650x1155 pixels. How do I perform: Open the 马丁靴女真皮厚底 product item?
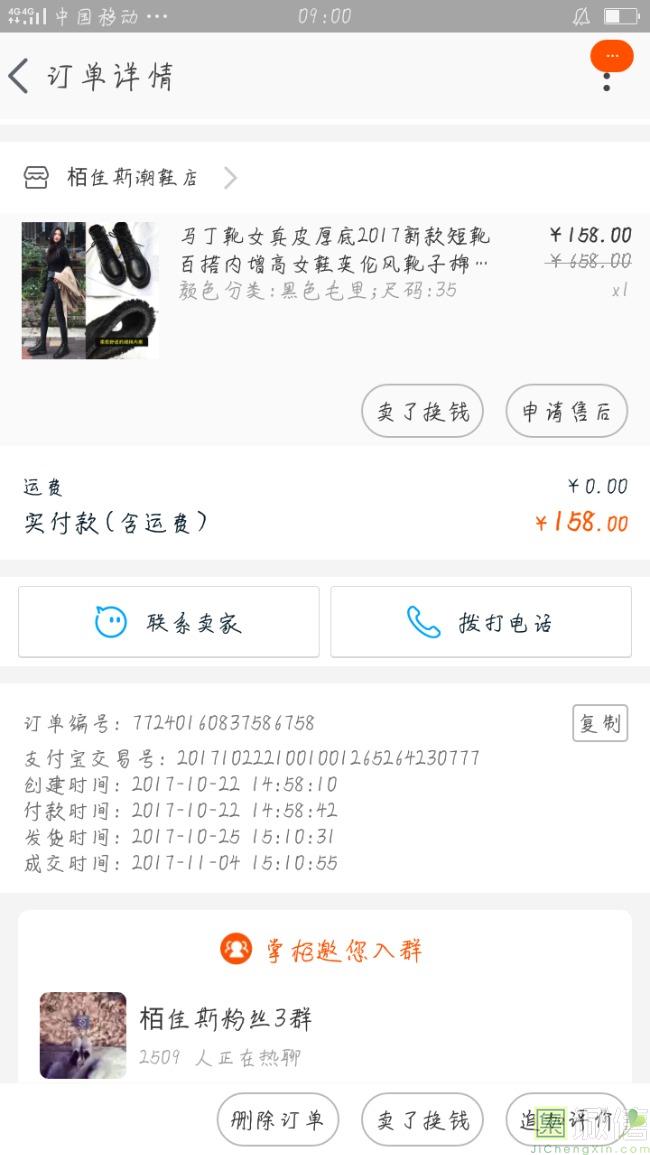334,263
